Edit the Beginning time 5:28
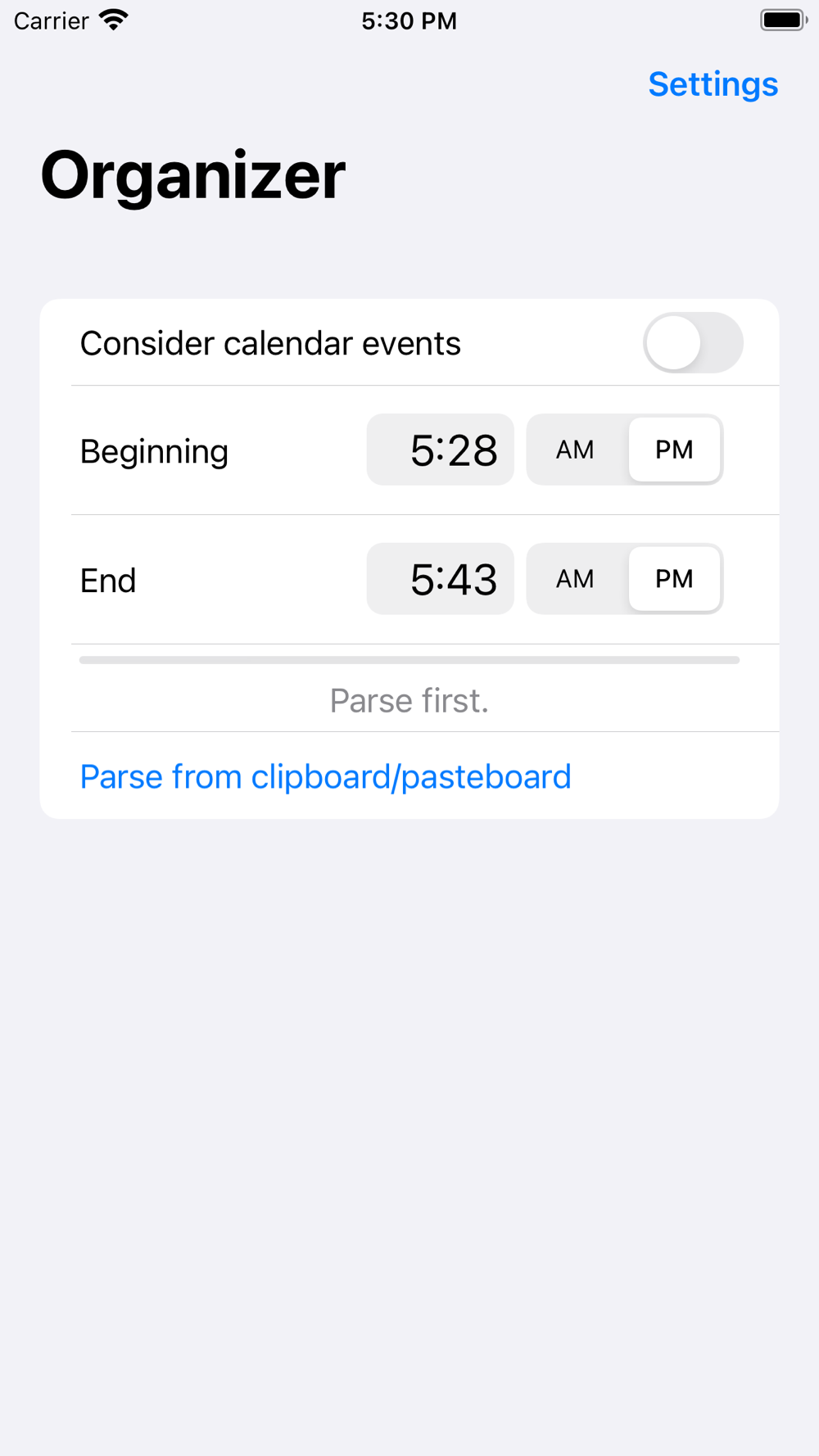The height and width of the screenshot is (1456, 819). click(441, 450)
